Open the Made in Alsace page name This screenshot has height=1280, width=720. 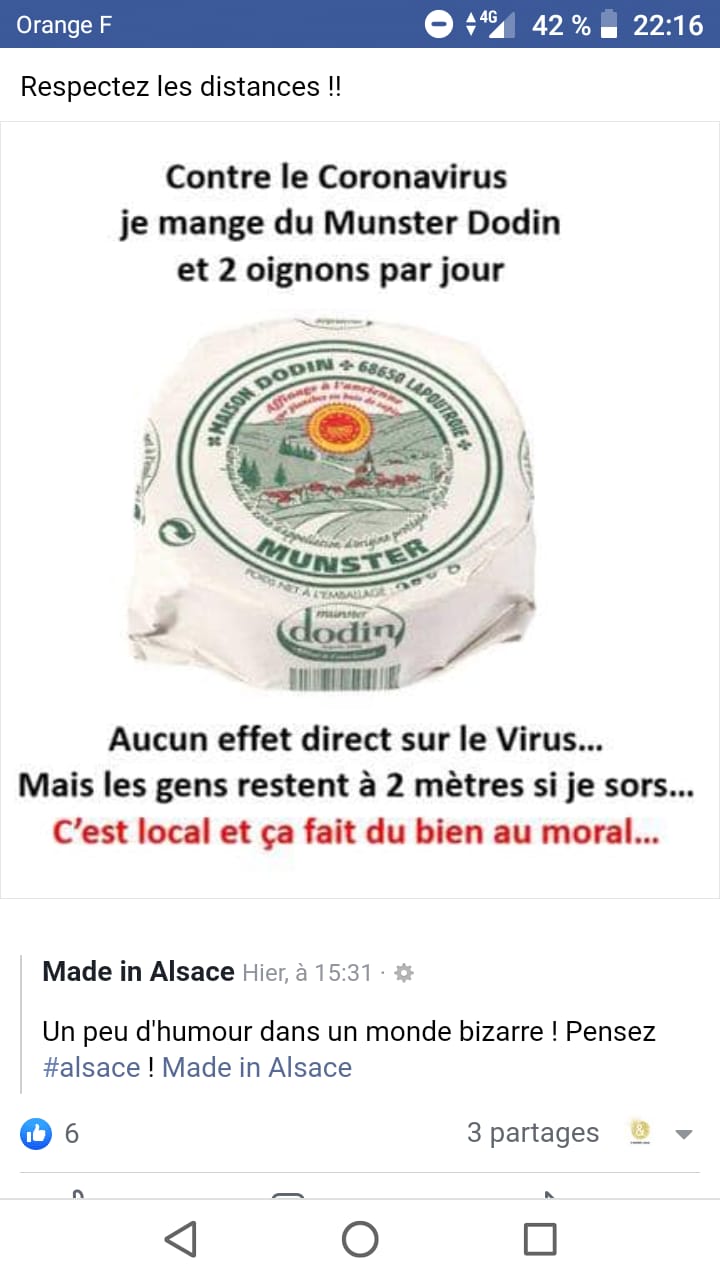click(x=138, y=971)
